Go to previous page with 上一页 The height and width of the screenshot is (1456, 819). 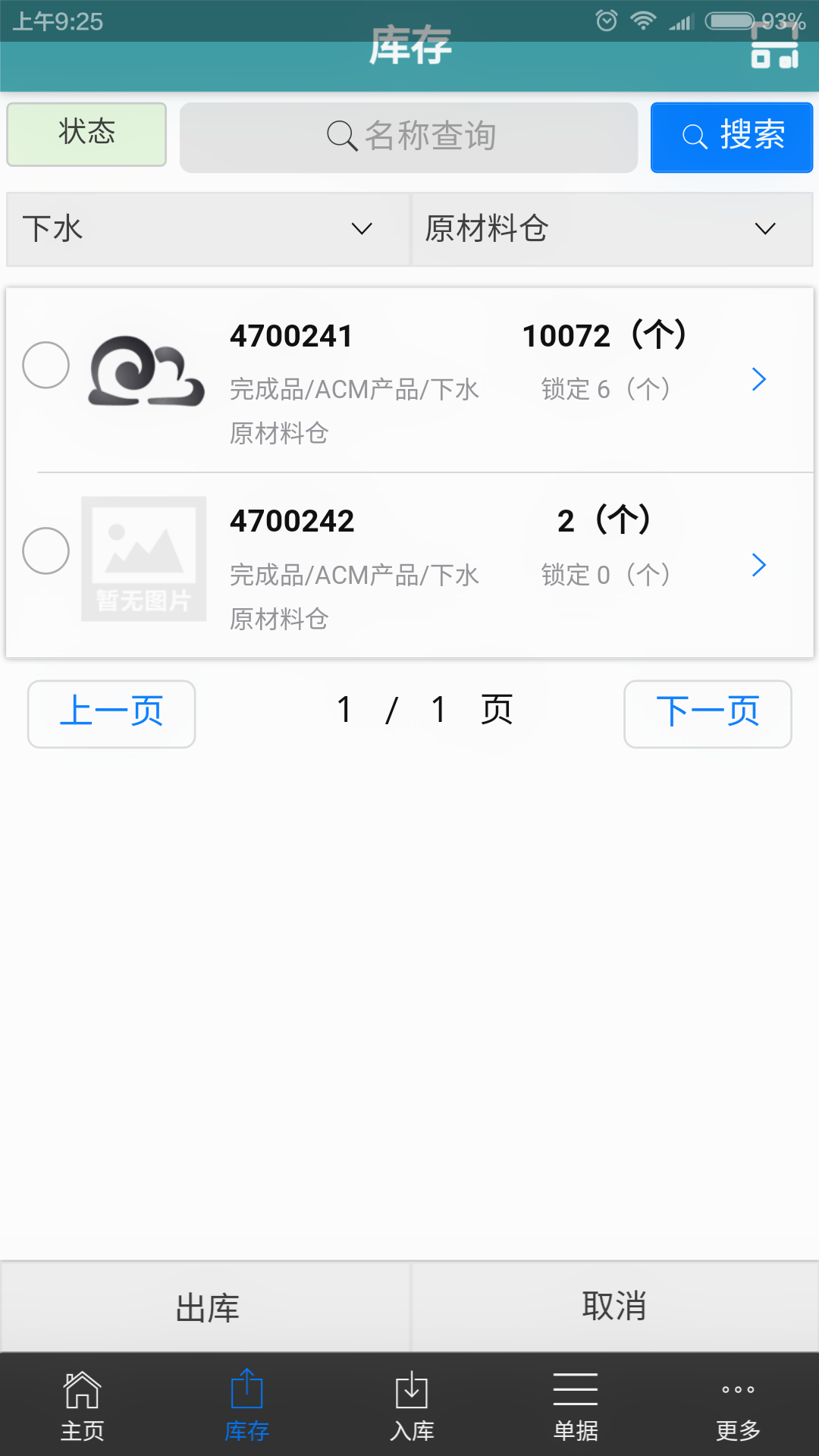(x=111, y=714)
